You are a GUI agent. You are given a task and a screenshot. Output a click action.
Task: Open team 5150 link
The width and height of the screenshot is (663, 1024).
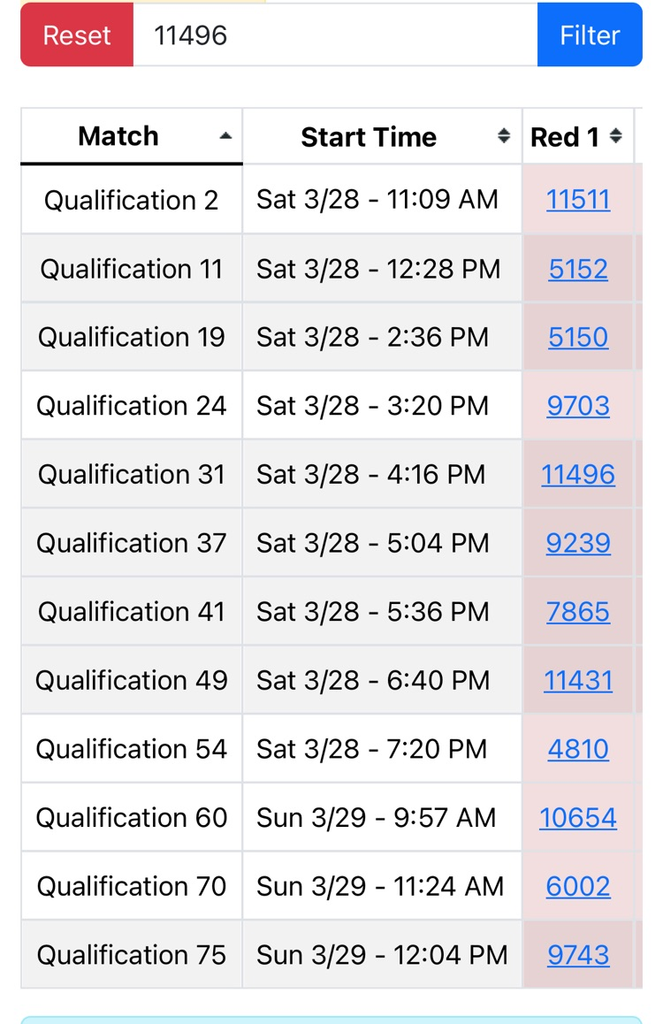[578, 337]
